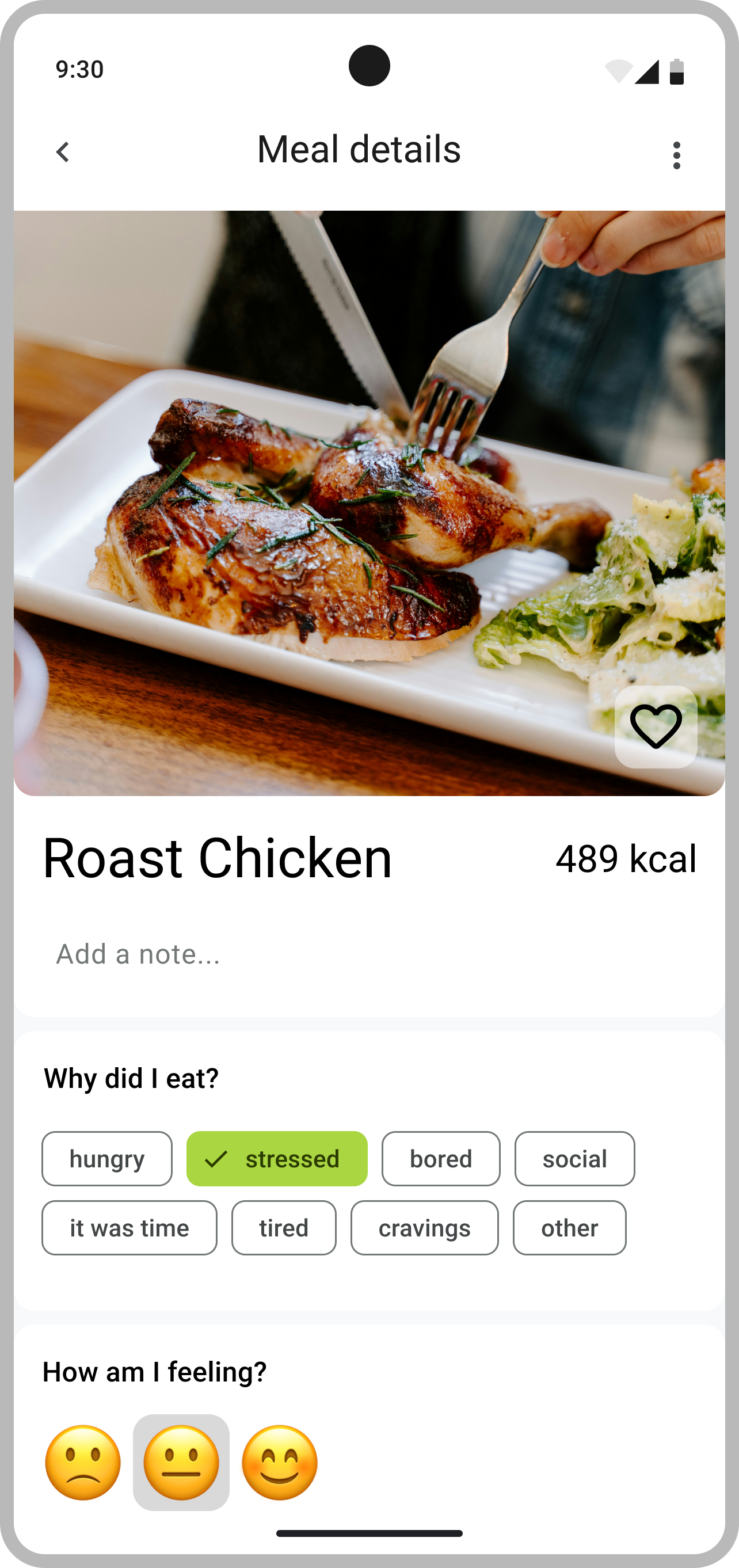
Task: Choose the bored reason chip
Action: [x=441, y=1159]
